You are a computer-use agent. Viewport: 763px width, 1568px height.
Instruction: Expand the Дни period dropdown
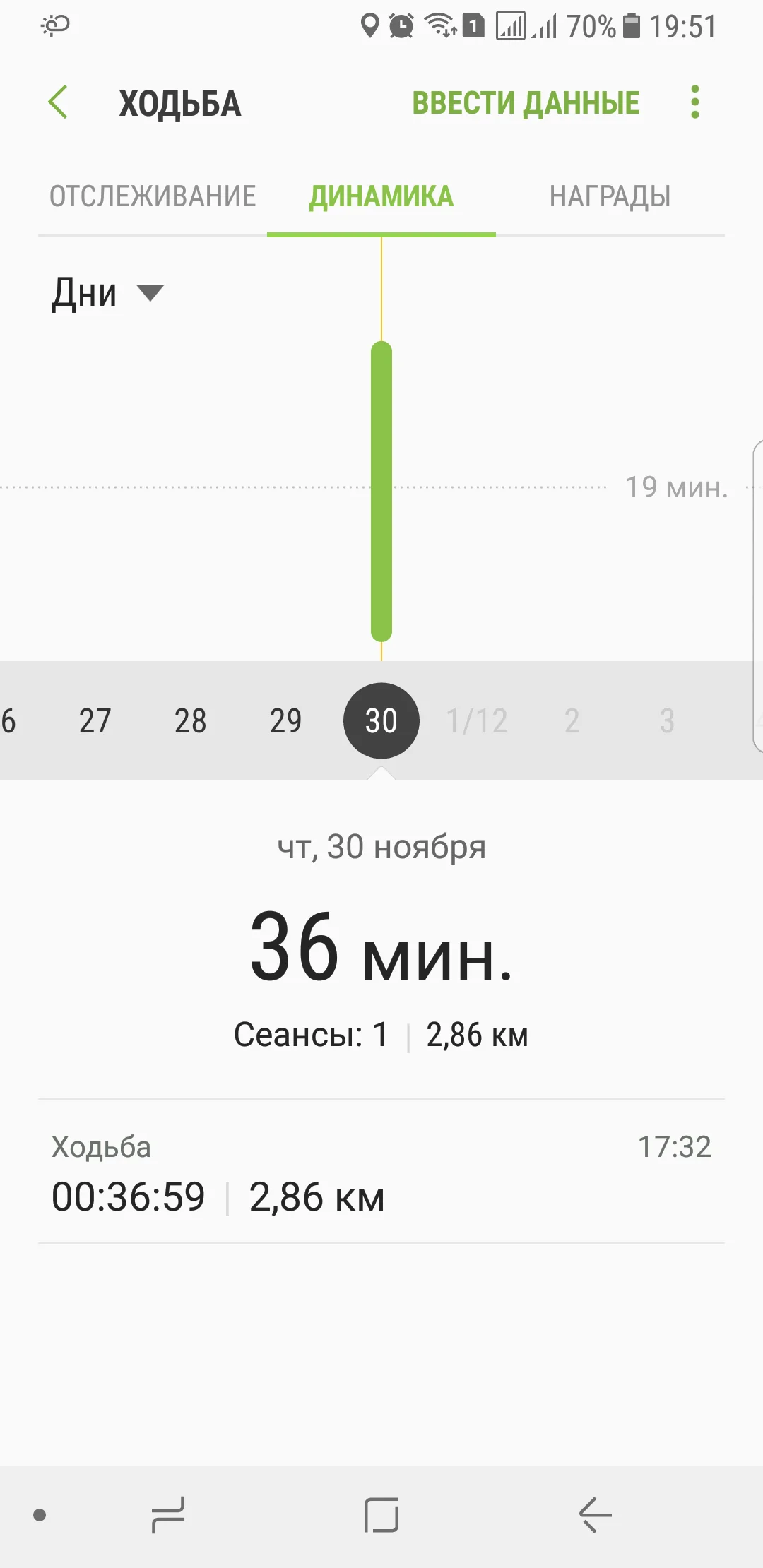(x=107, y=293)
